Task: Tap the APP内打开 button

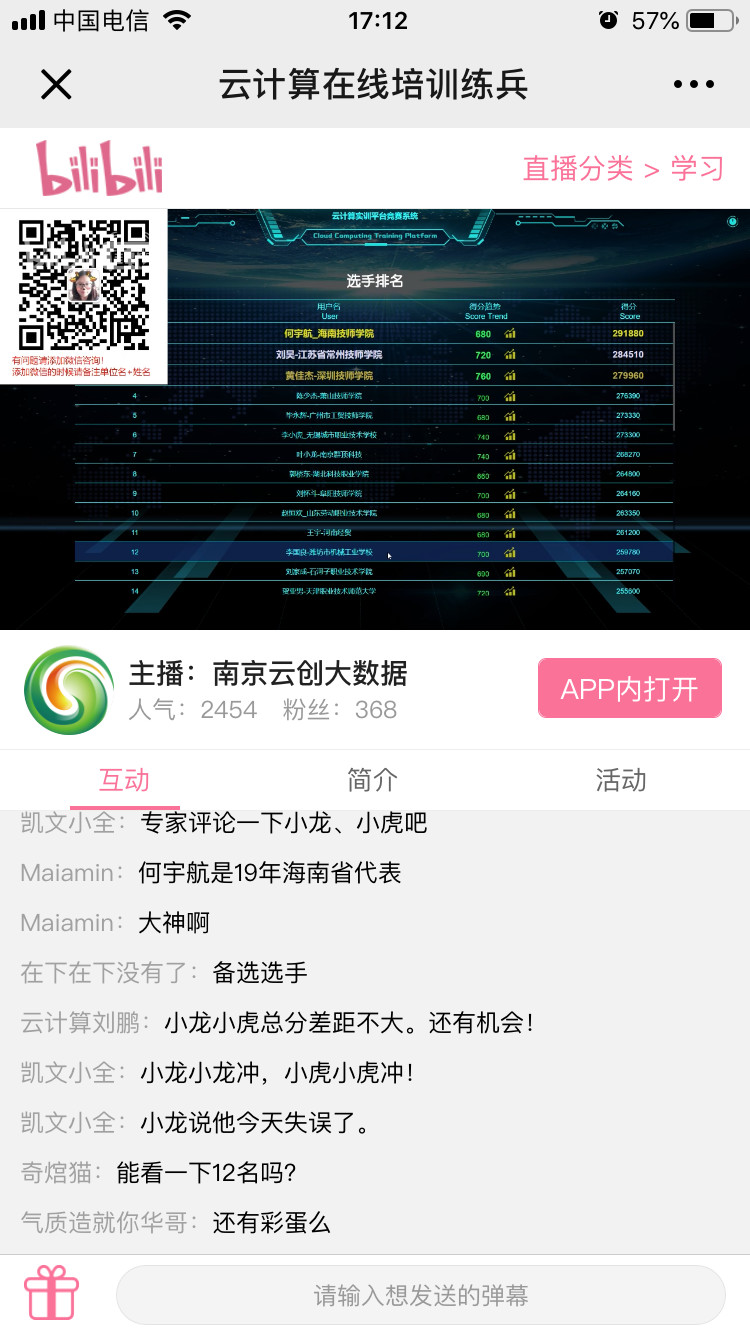Action: coord(629,688)
